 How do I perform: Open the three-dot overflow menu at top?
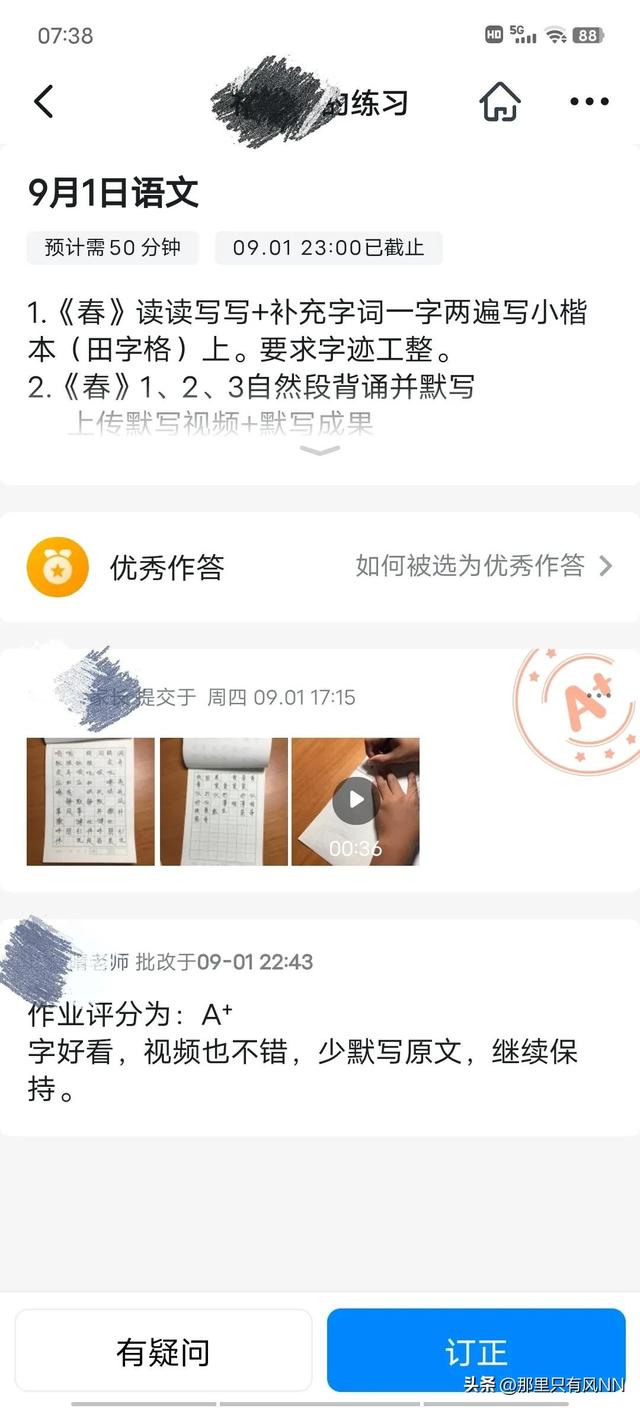click(x=589, y=102)
